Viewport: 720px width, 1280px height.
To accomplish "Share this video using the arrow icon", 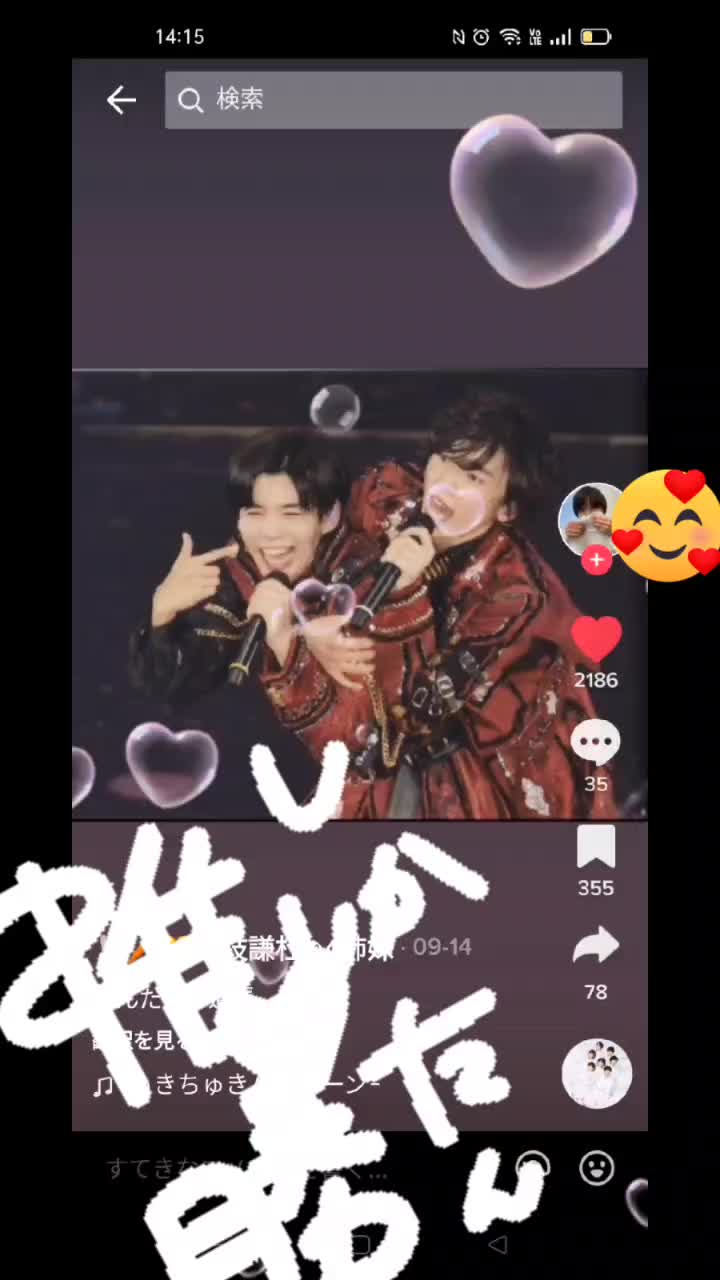I will (596, 947).
